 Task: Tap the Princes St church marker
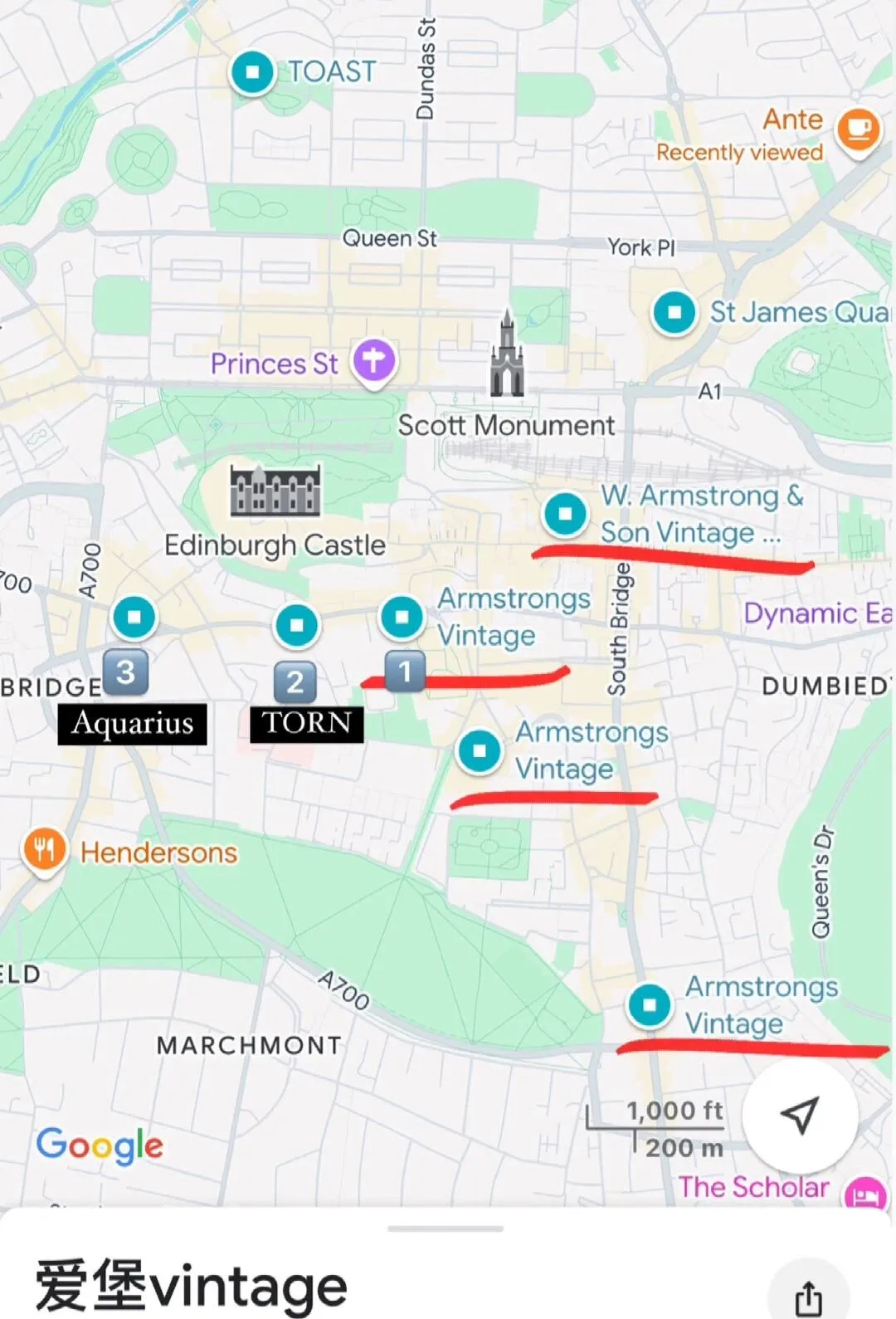(x=374, y=361)
